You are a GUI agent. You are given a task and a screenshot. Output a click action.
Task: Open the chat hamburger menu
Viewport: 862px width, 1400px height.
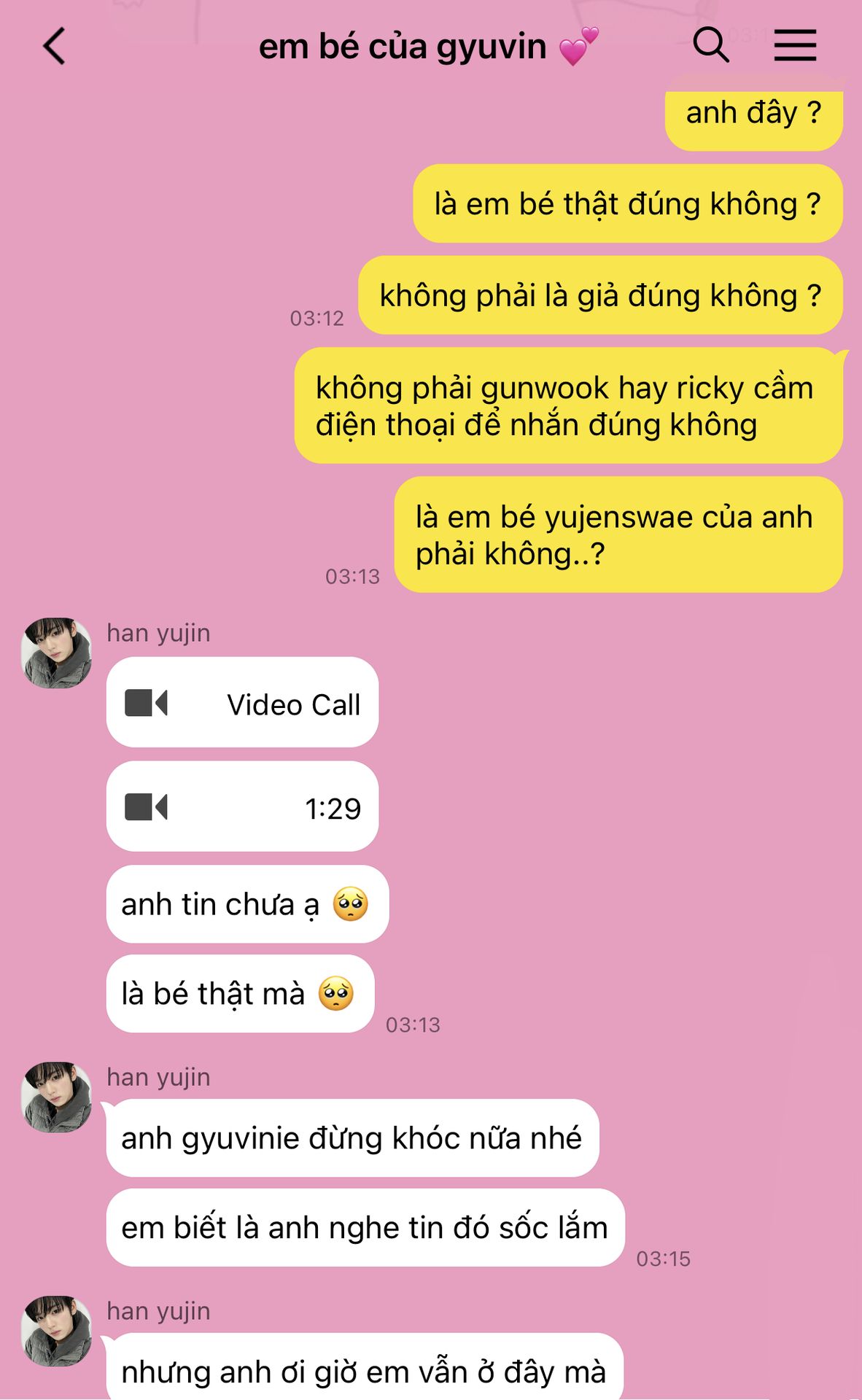coord(795,45)
